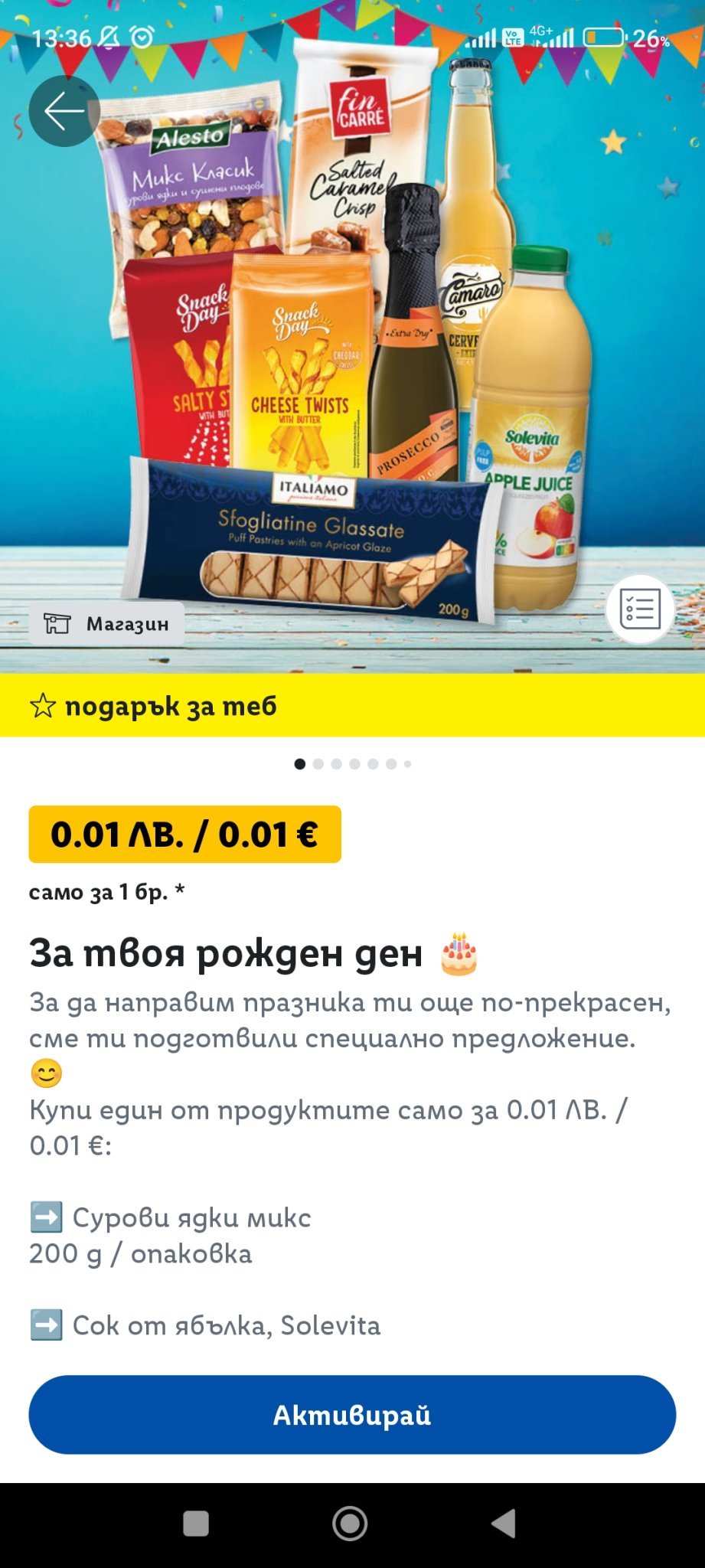Open recent apps via square button
This screenshot has width=705, height=1568.
coord(196,1524)
